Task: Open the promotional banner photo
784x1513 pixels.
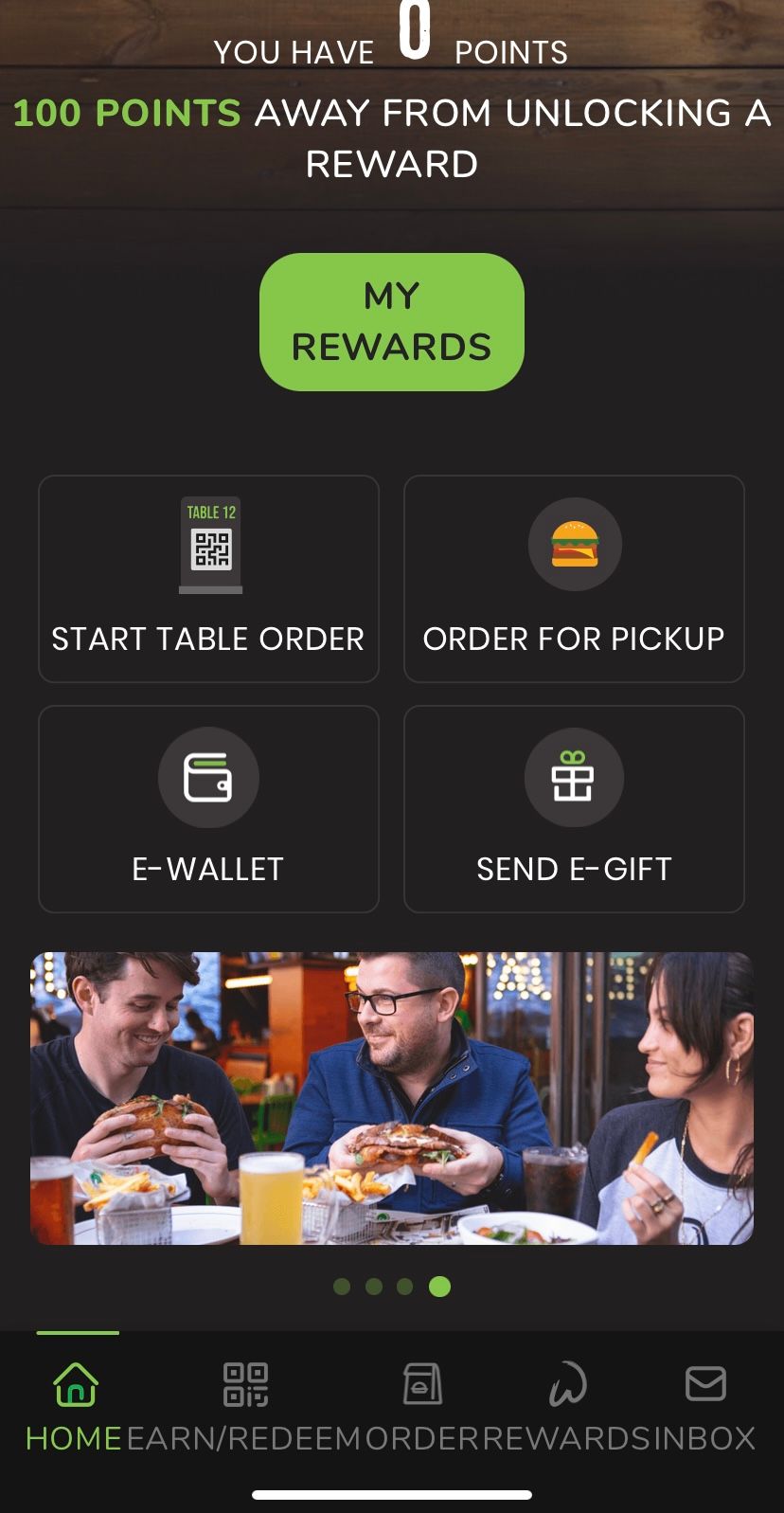Action: pos(391,1097)
